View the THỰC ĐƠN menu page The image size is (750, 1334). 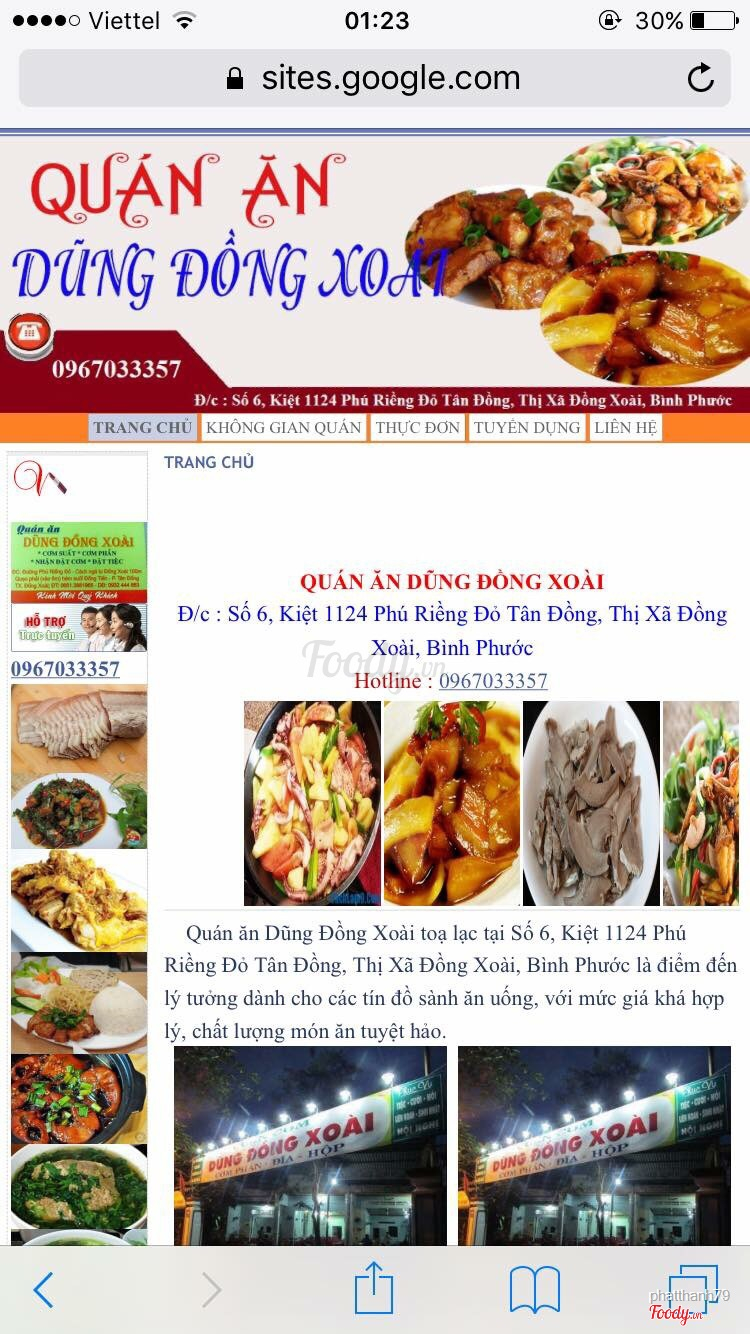pyautogui.click(x=418, y=428)
